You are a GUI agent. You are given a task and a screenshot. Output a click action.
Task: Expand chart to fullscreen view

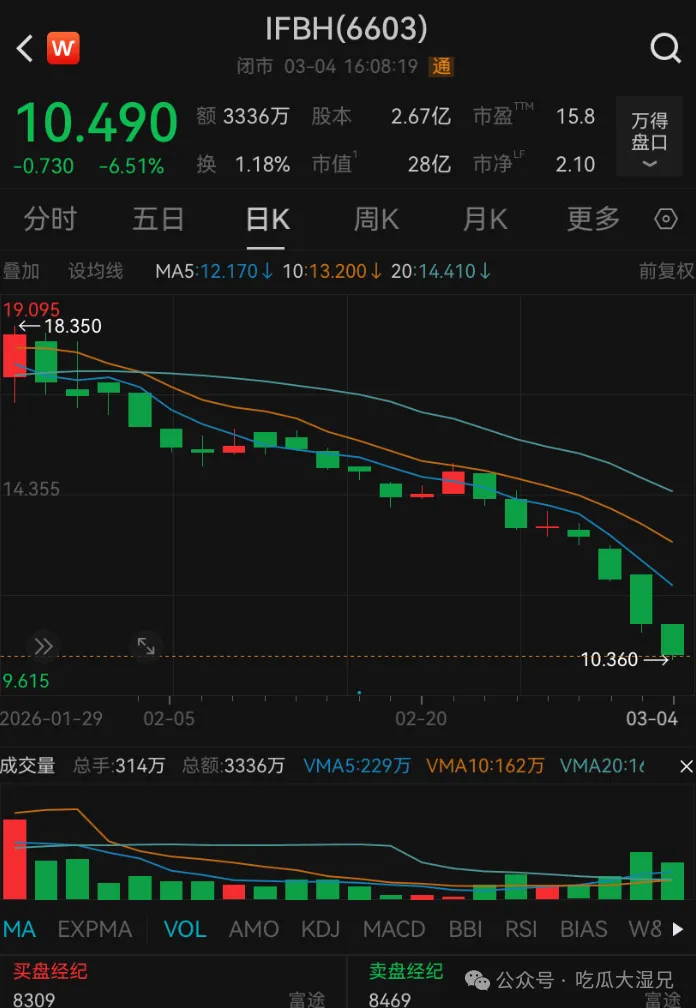(x=146, y=647)
